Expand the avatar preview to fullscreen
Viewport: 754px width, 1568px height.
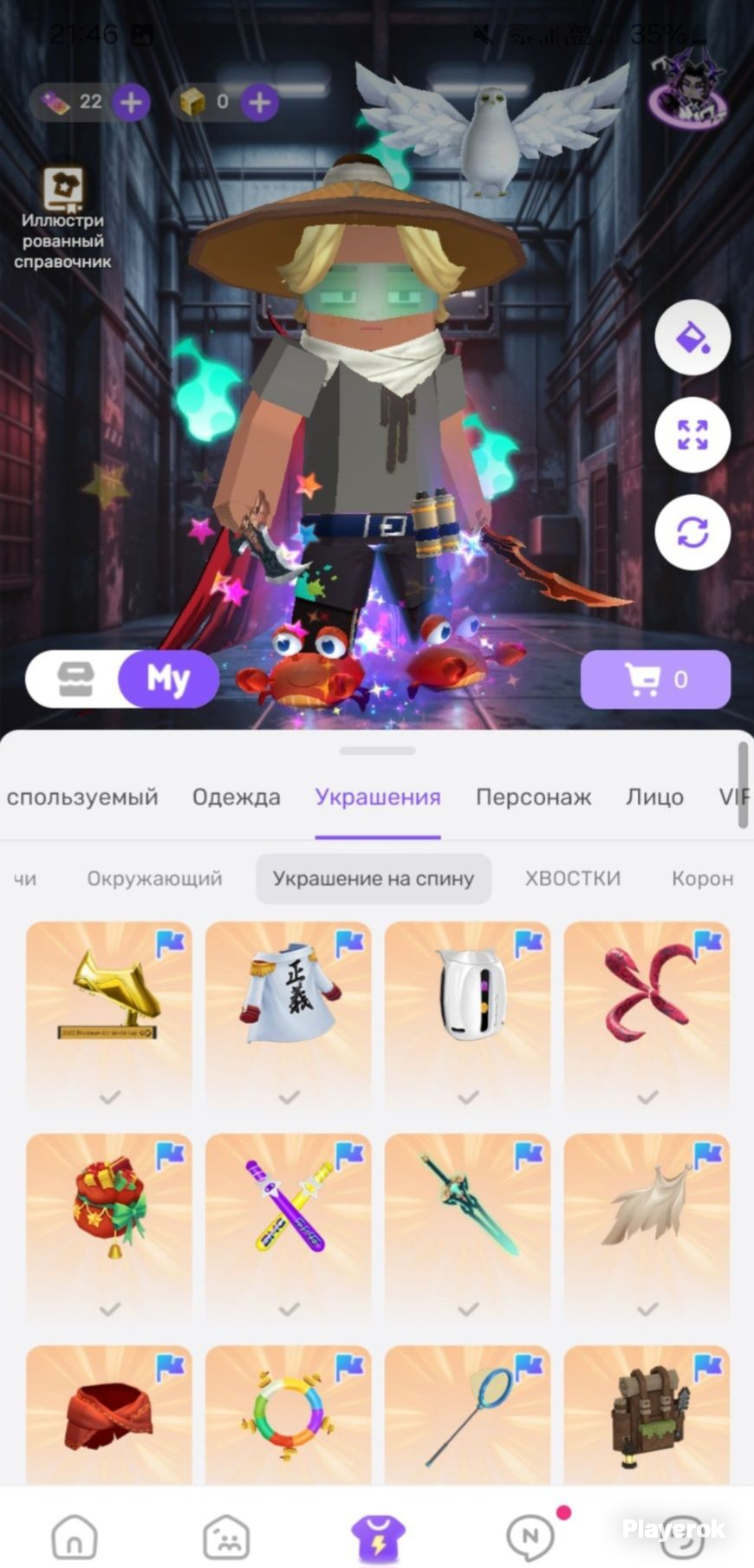[692, 434]
